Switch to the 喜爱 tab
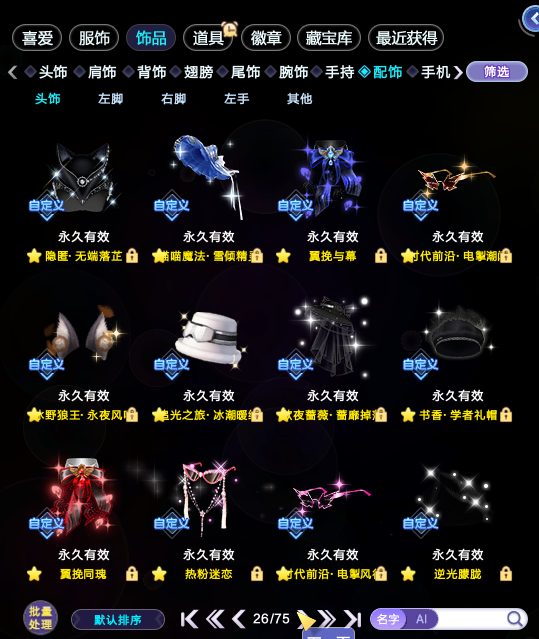The width and height of the screenshot is (539, 639). point(37,38)
